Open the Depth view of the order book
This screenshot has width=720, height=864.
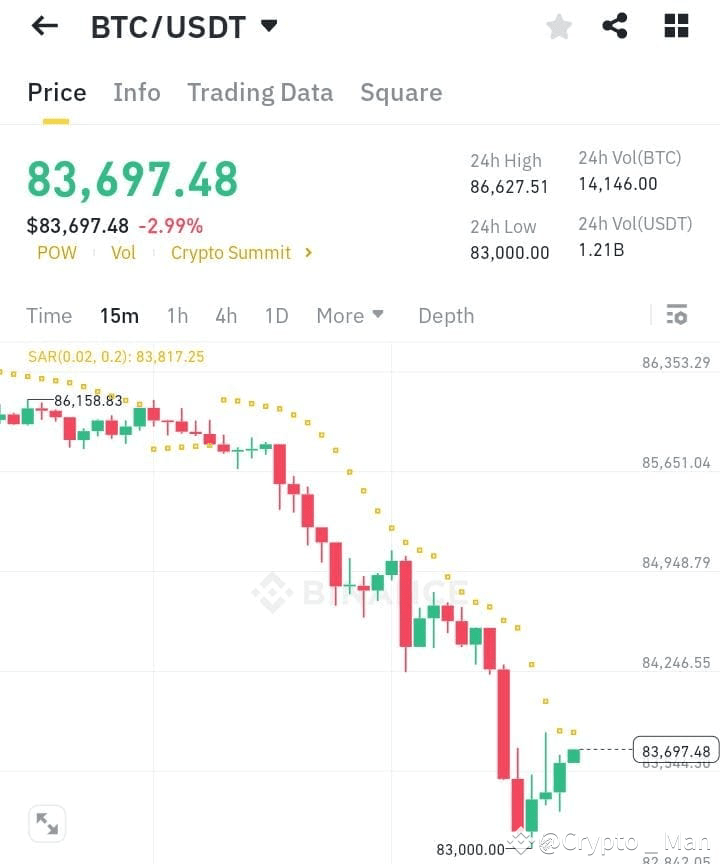[x=446, y=315]
